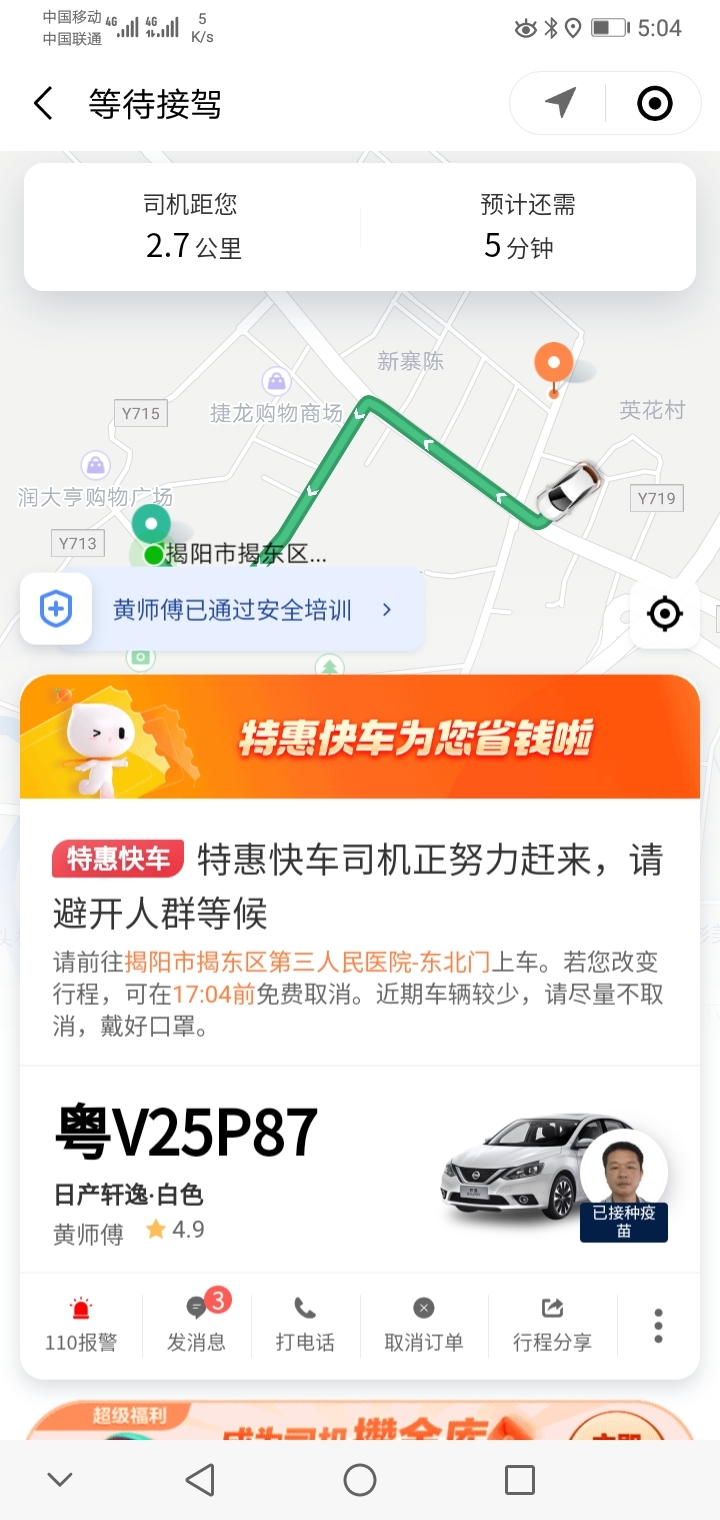Open 黄师傅已通过安全培训 safety notice
Viewport: 720px width, 1520px height.
click(222, 610)
